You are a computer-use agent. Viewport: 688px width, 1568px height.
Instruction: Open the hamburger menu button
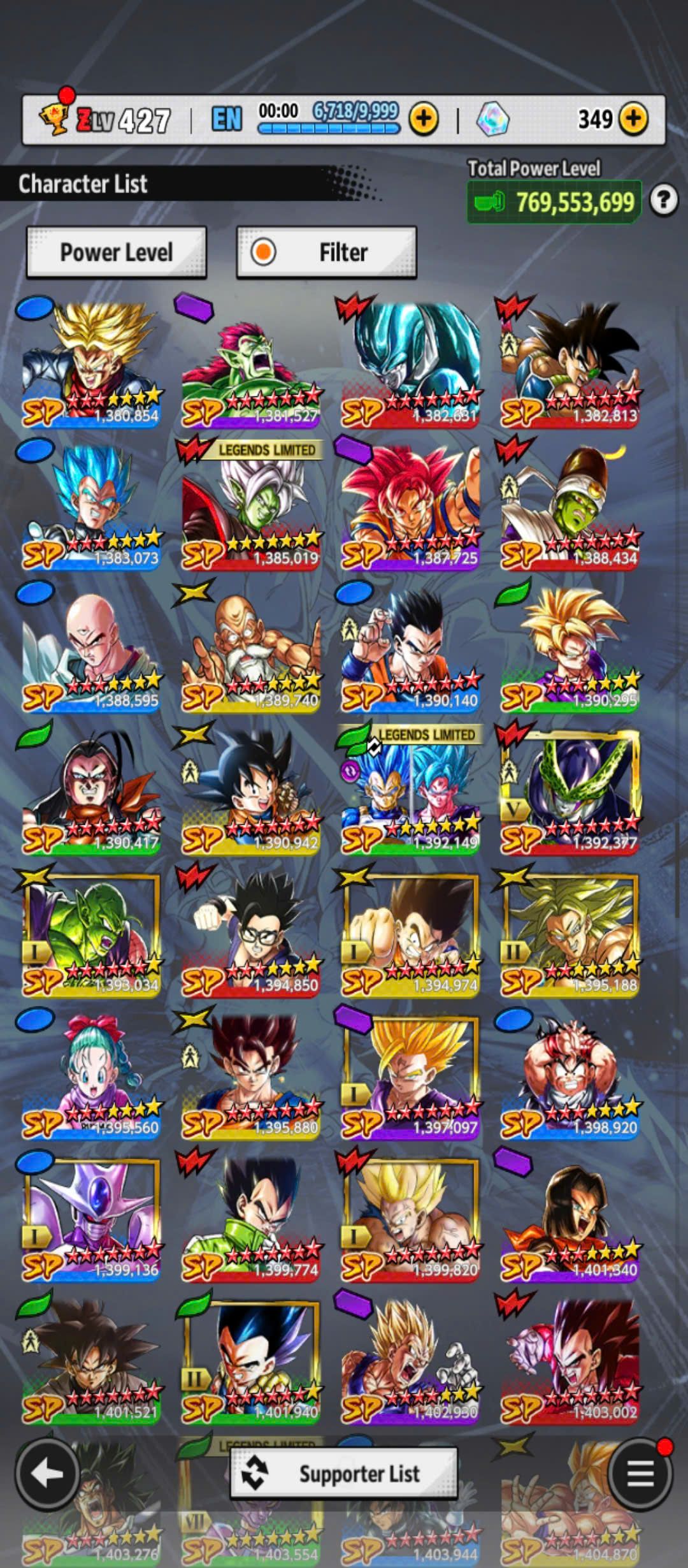[640, 1474]
